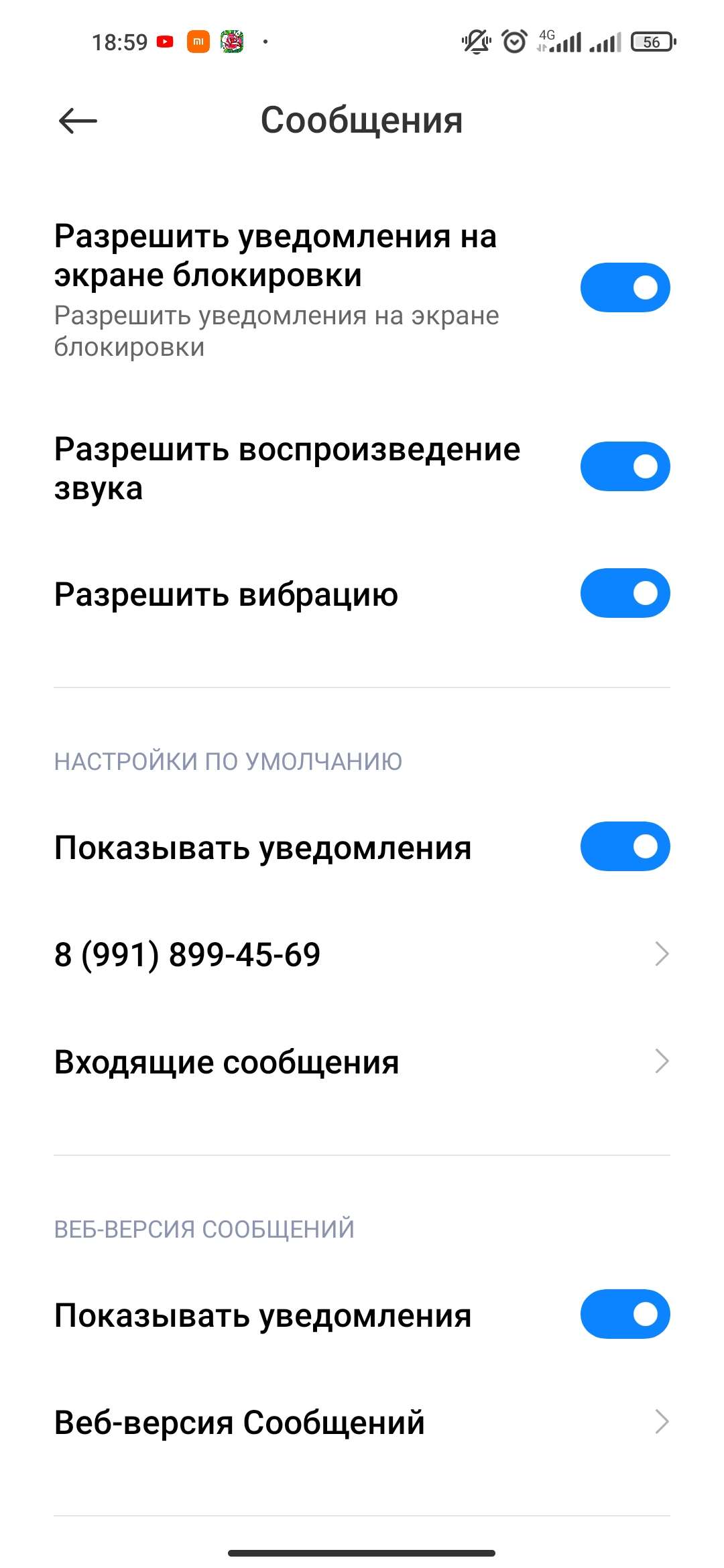Toggle show notifications under default settings
This screenshot has width=724, height=1568.
tap(625, 846)
